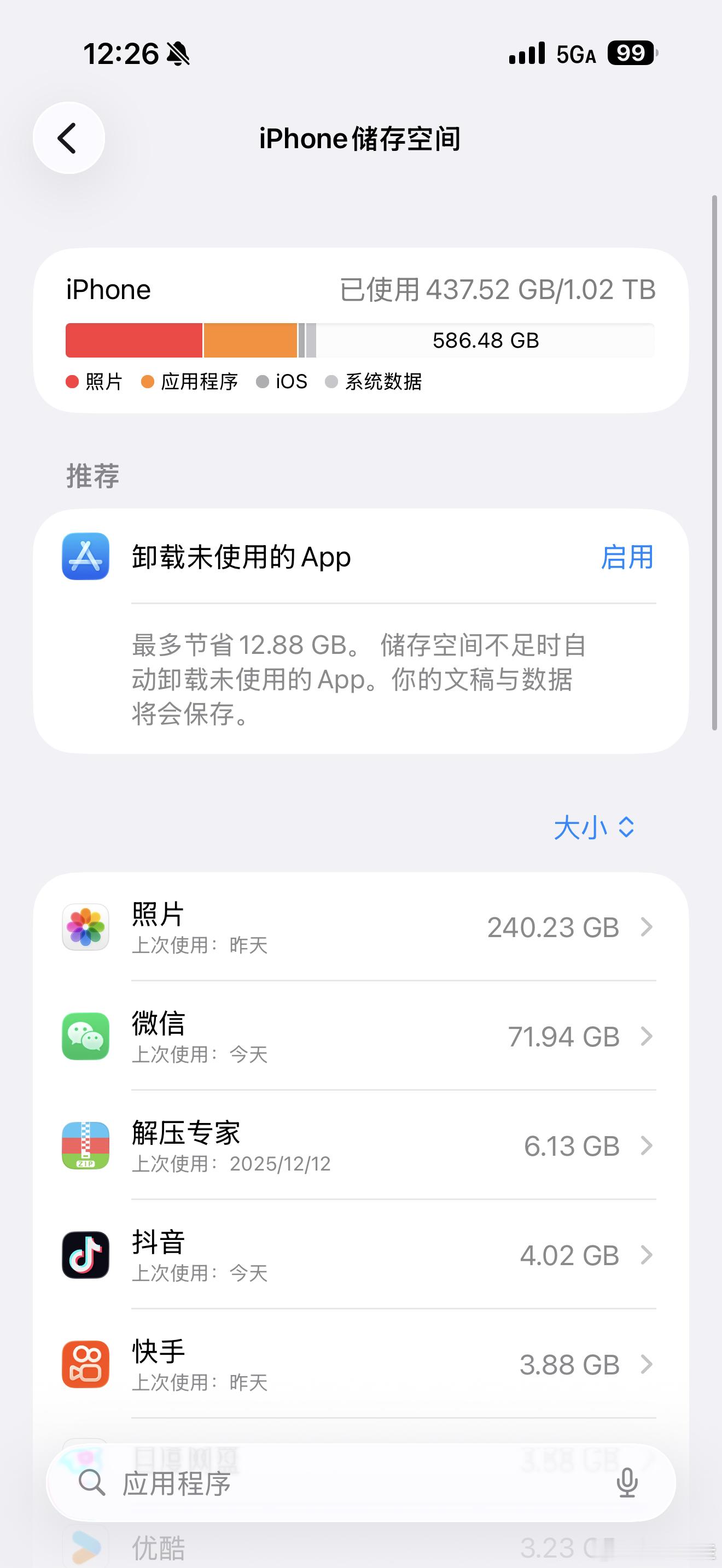Click the 微信 (WeChat) app icon
Image resolution: width=722 pixels, height=1568 pixels.
point(86,1037)
